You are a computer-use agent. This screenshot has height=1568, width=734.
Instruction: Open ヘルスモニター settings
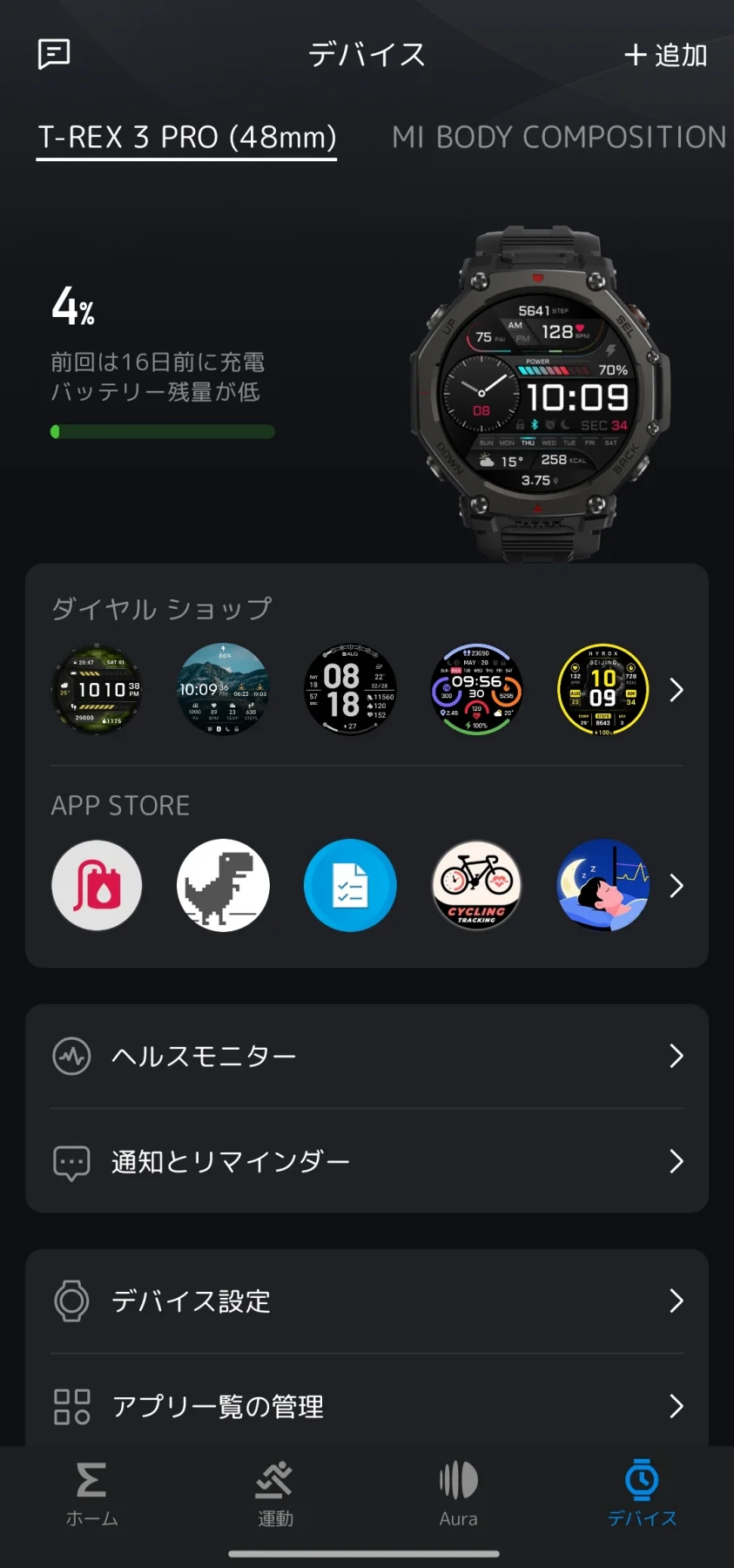367,1057
